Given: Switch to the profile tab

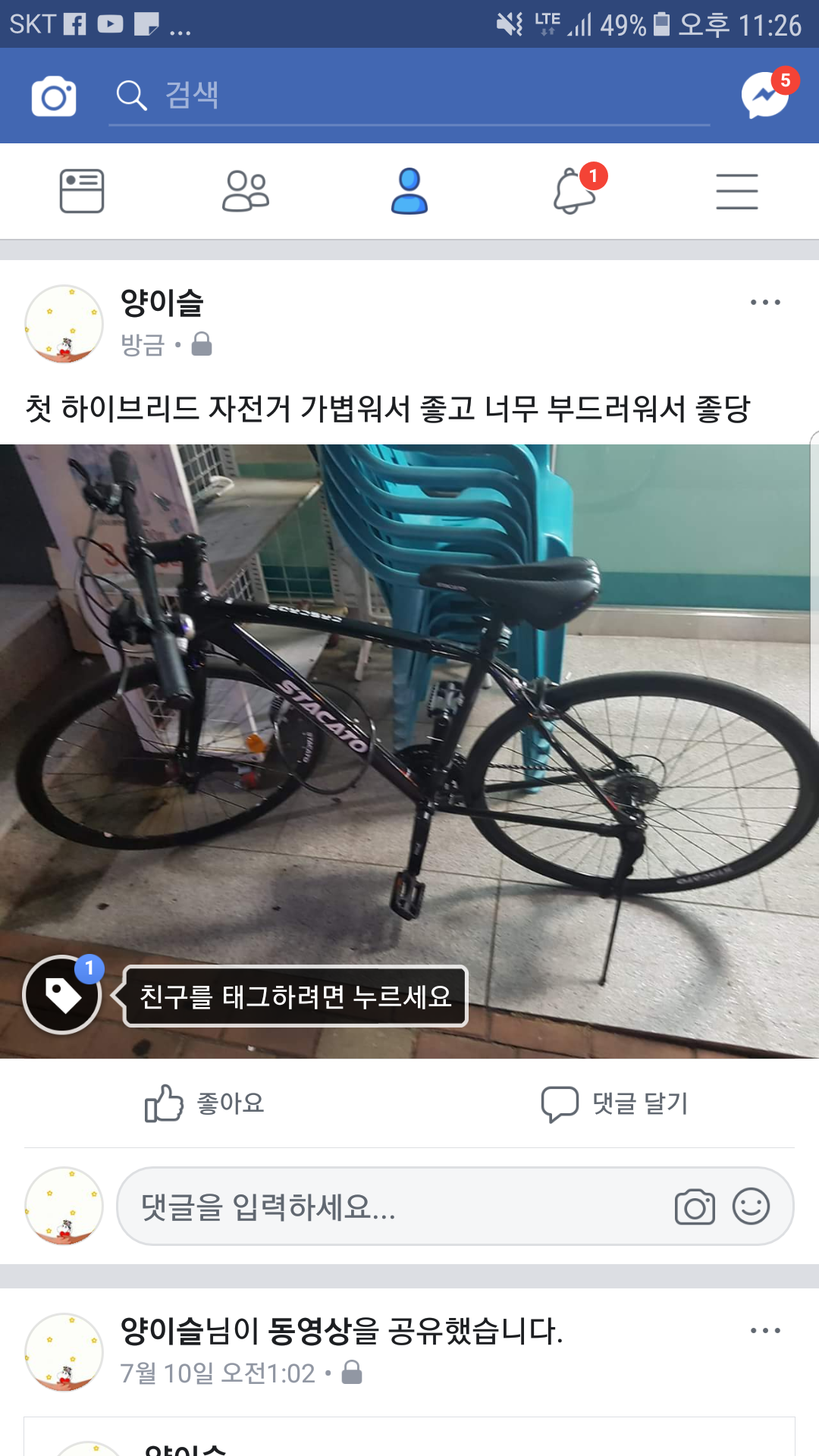Looking at the screenshot, I should click(409, 191).
